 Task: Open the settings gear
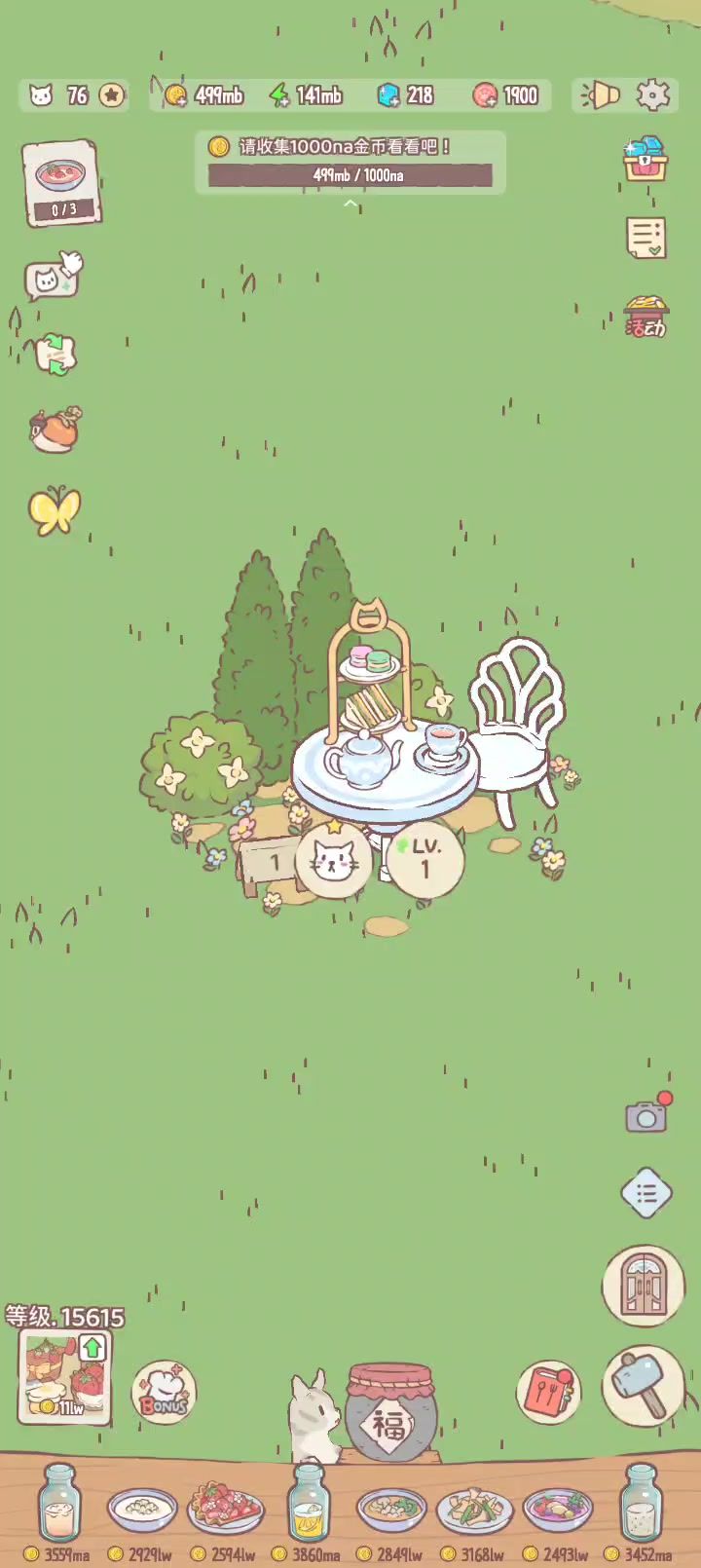tap(653, 94)
